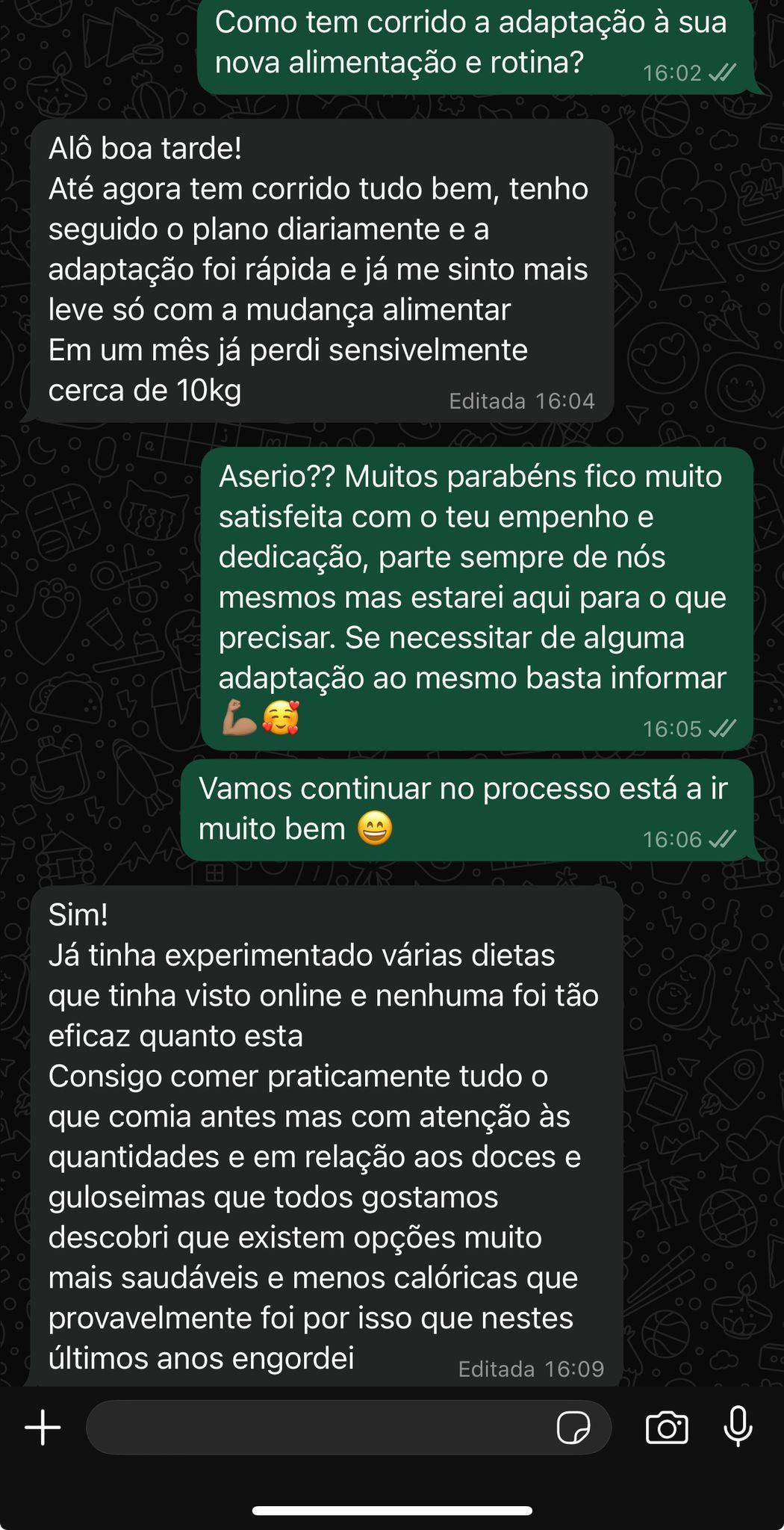Open the sticker picker
784x1530 pixels.
(573, 1428)
